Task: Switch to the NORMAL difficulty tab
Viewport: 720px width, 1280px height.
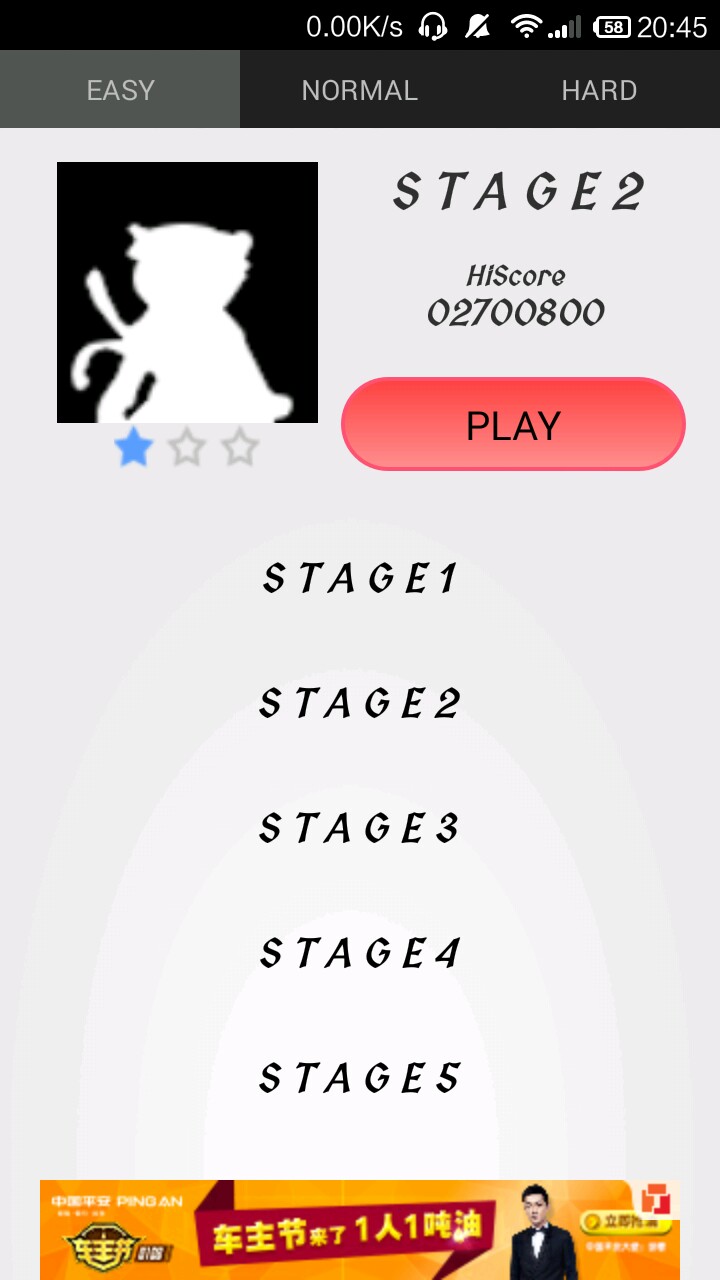Action: (360, 90)
